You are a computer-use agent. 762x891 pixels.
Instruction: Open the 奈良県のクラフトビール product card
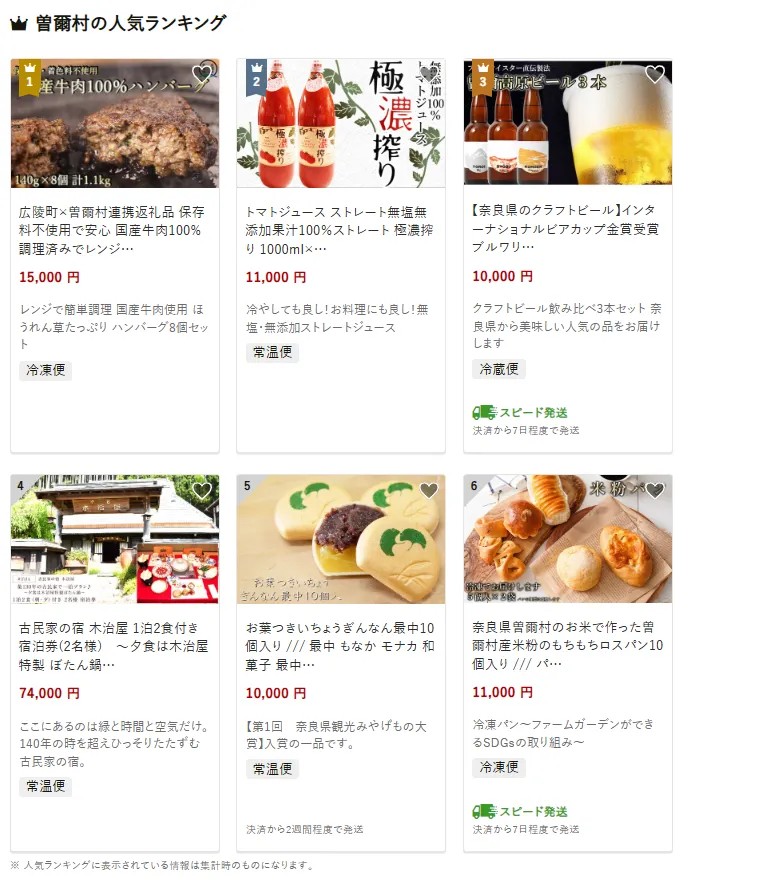tap(567, 229)
